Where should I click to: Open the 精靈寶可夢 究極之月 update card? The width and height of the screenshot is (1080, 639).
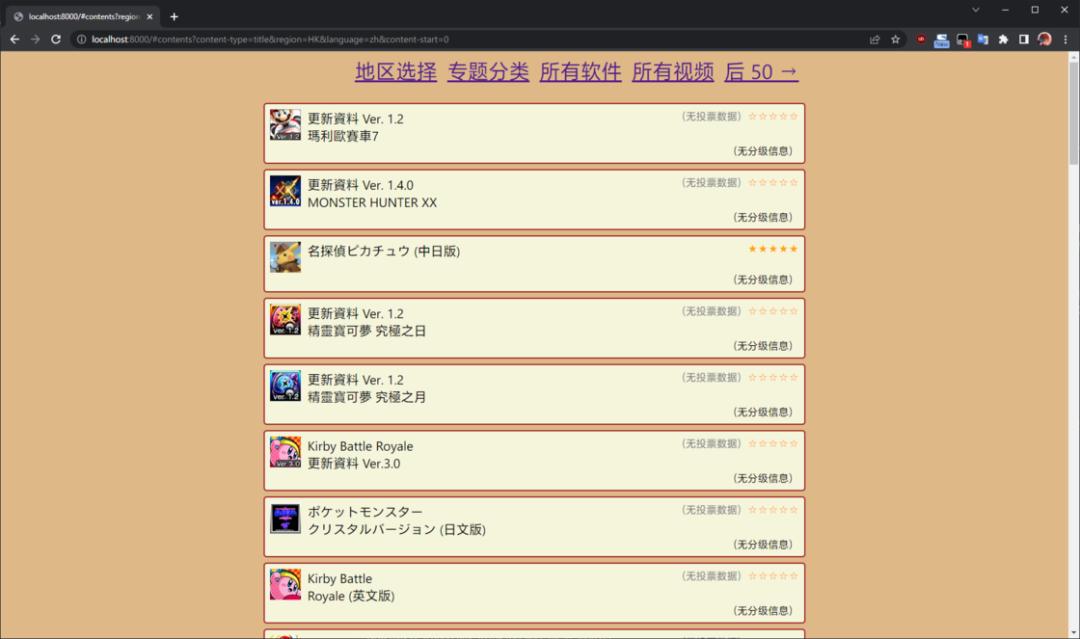click(534, 395)
